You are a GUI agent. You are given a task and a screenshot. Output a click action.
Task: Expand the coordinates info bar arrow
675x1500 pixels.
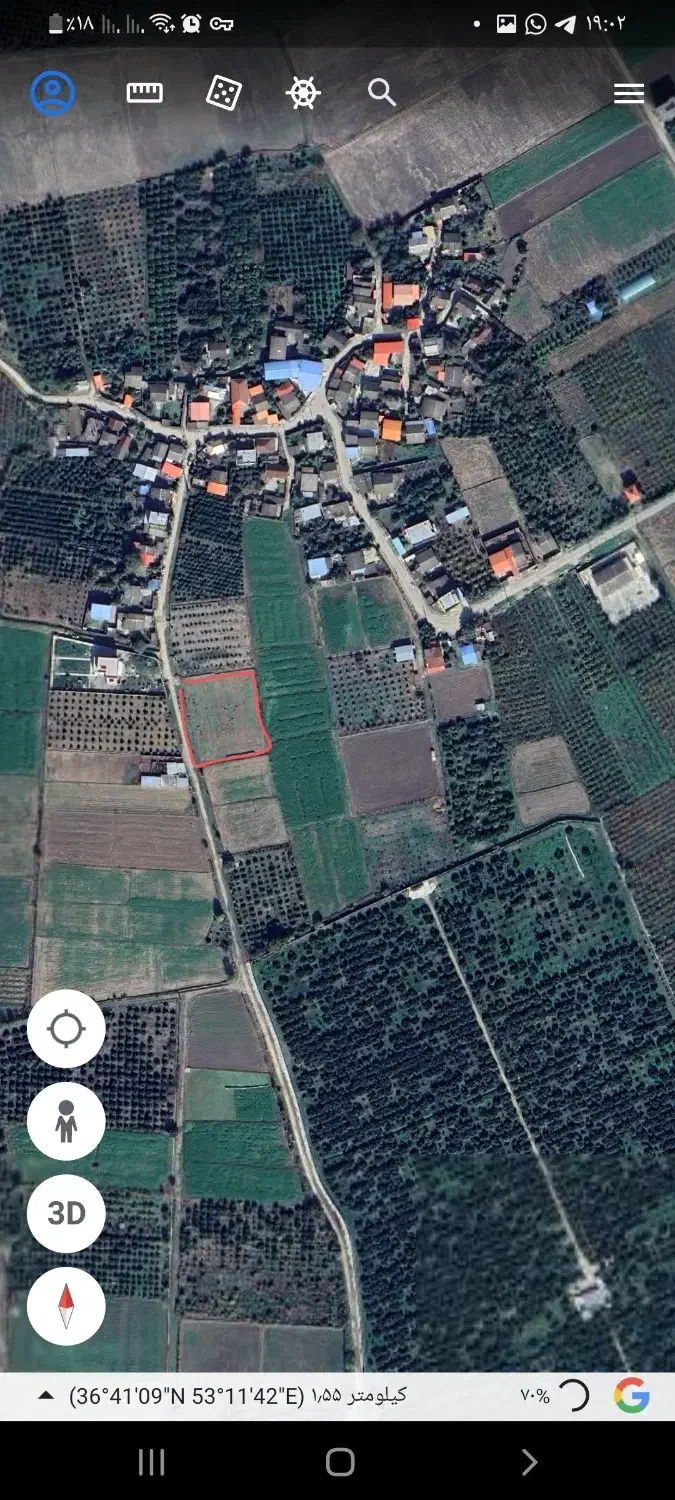click(45, 1396)
